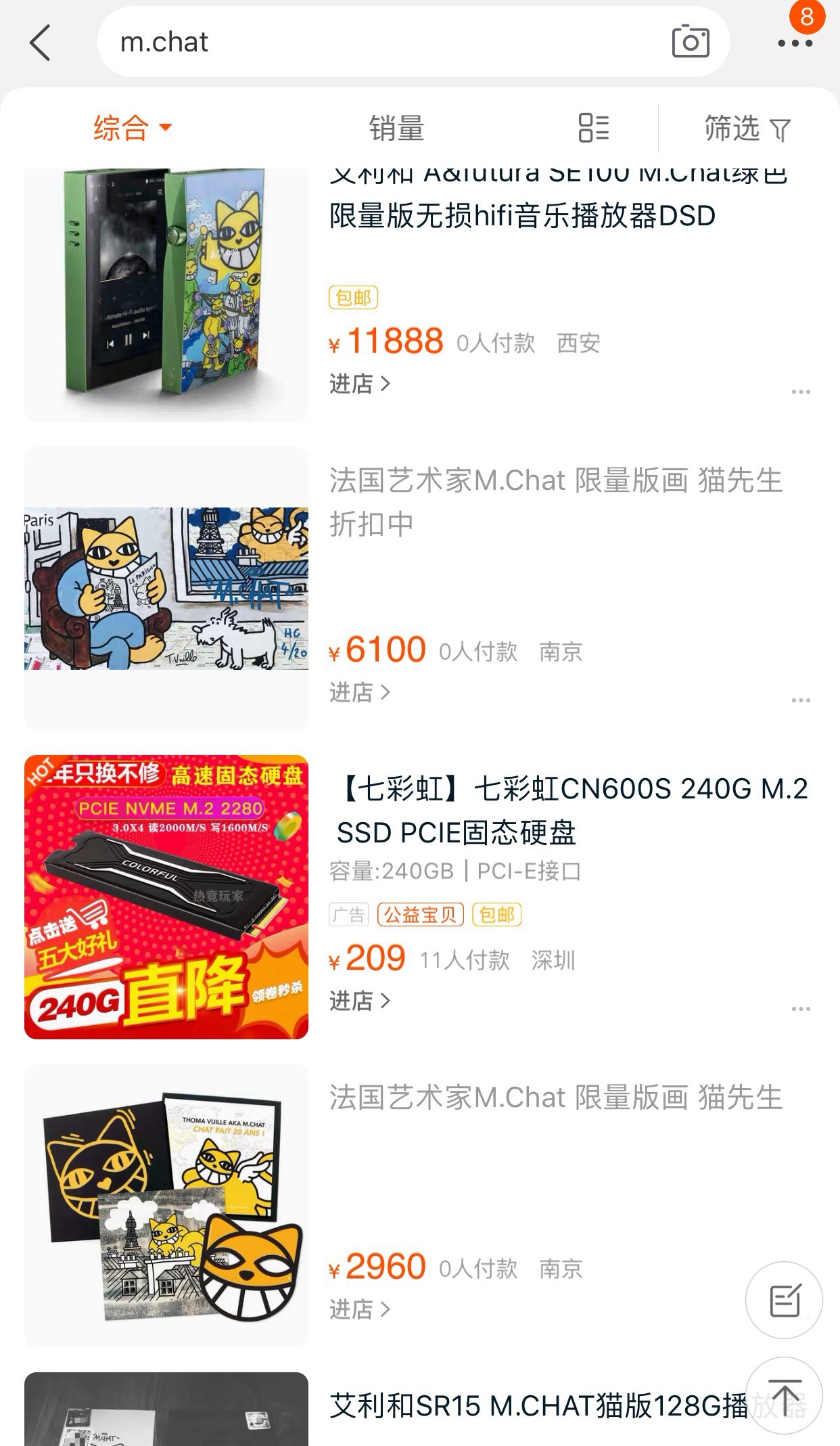Click the back arrow at top left
This screenshot has height=1446, width=840.
(39, 42)
